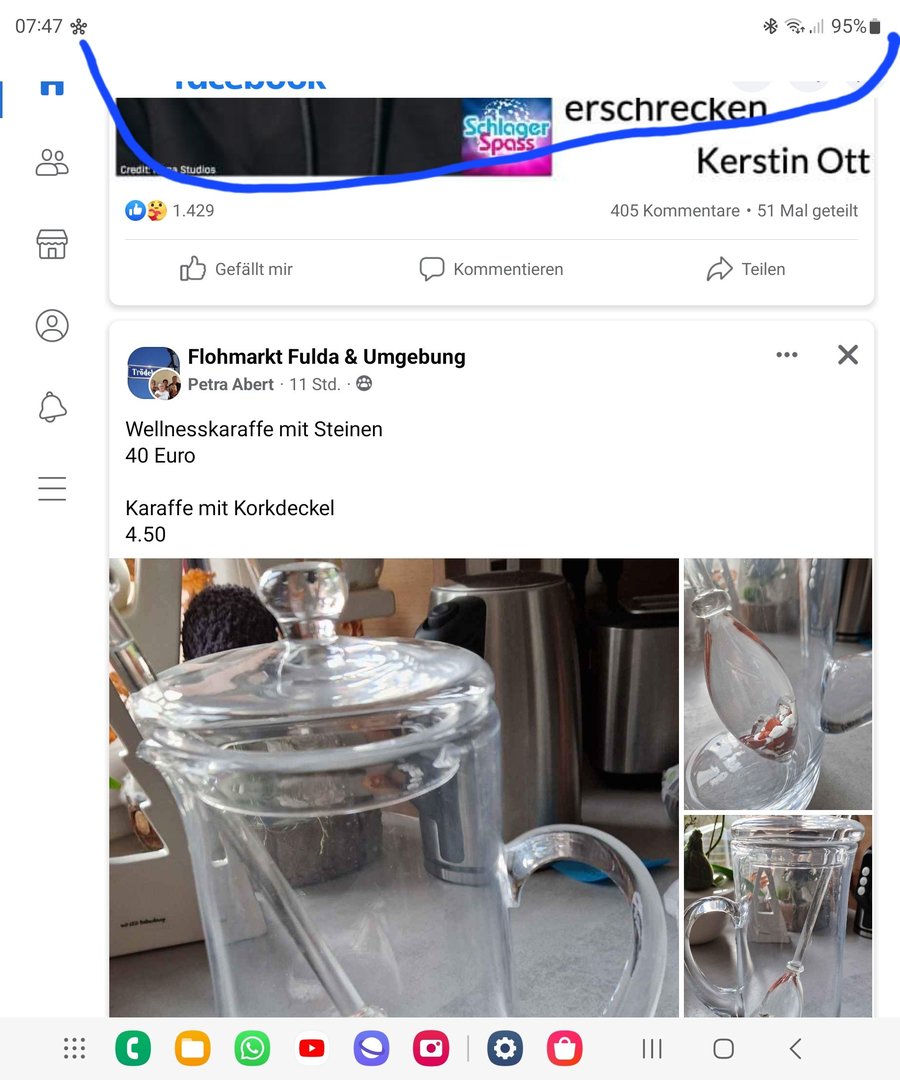The image size is (900, 1080).
Task: Open Petra Abert's profile
Action: [230, 384]
